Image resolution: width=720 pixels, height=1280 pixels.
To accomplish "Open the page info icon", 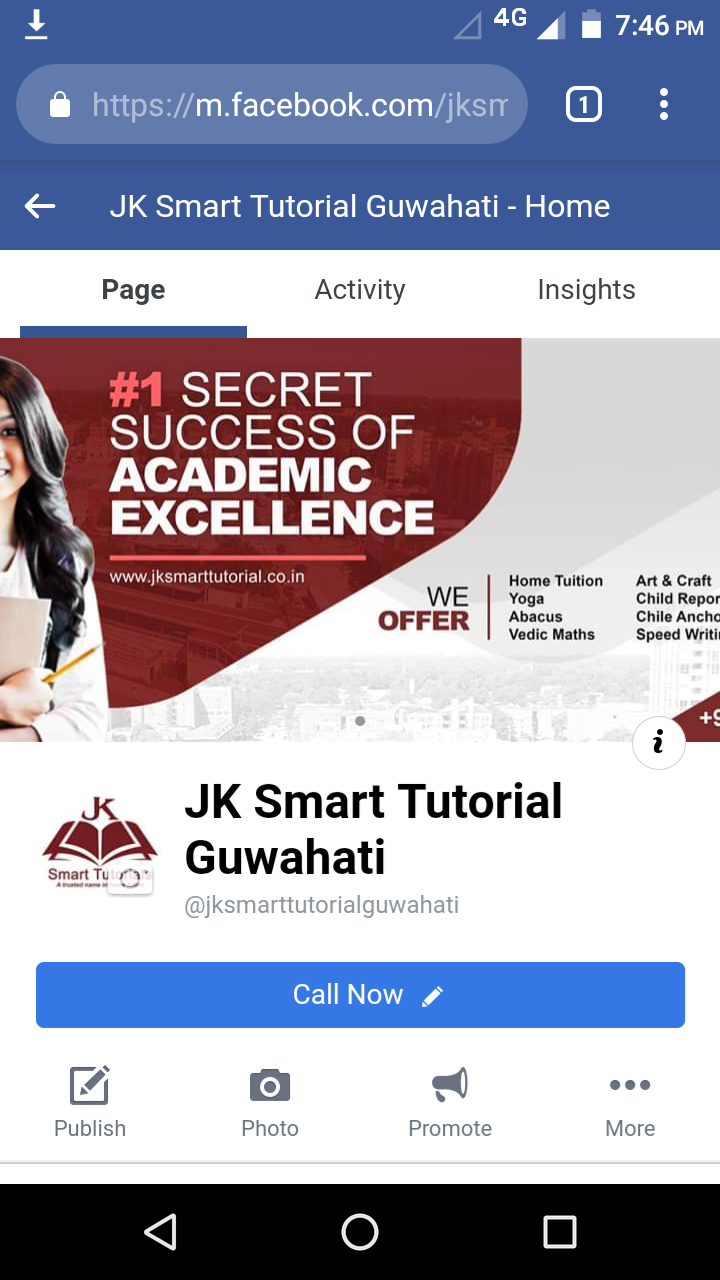I will pyautogui.click(x=659, y=742).
